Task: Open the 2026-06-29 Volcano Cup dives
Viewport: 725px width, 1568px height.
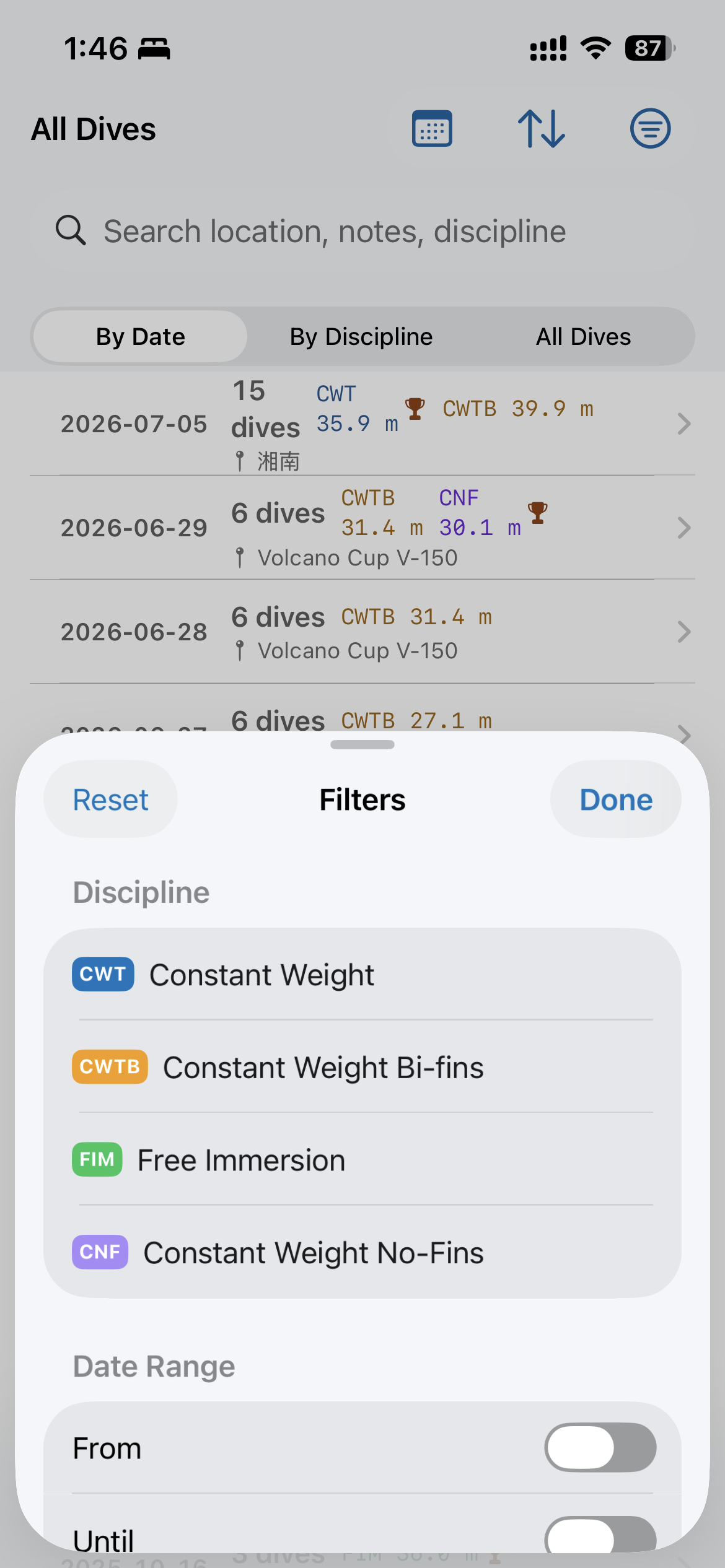Action: click(362, 528)
